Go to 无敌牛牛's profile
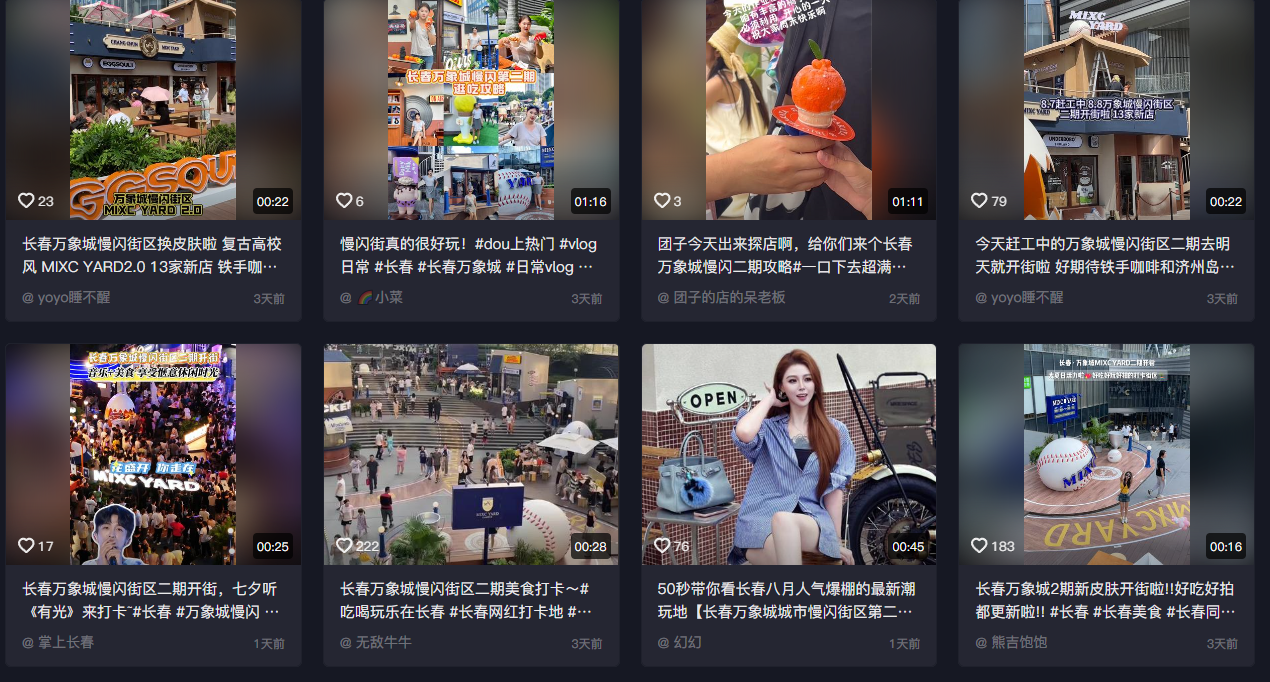Viewport: 1270px width, 682px height. pyautogui.click(x=383, y=643)
